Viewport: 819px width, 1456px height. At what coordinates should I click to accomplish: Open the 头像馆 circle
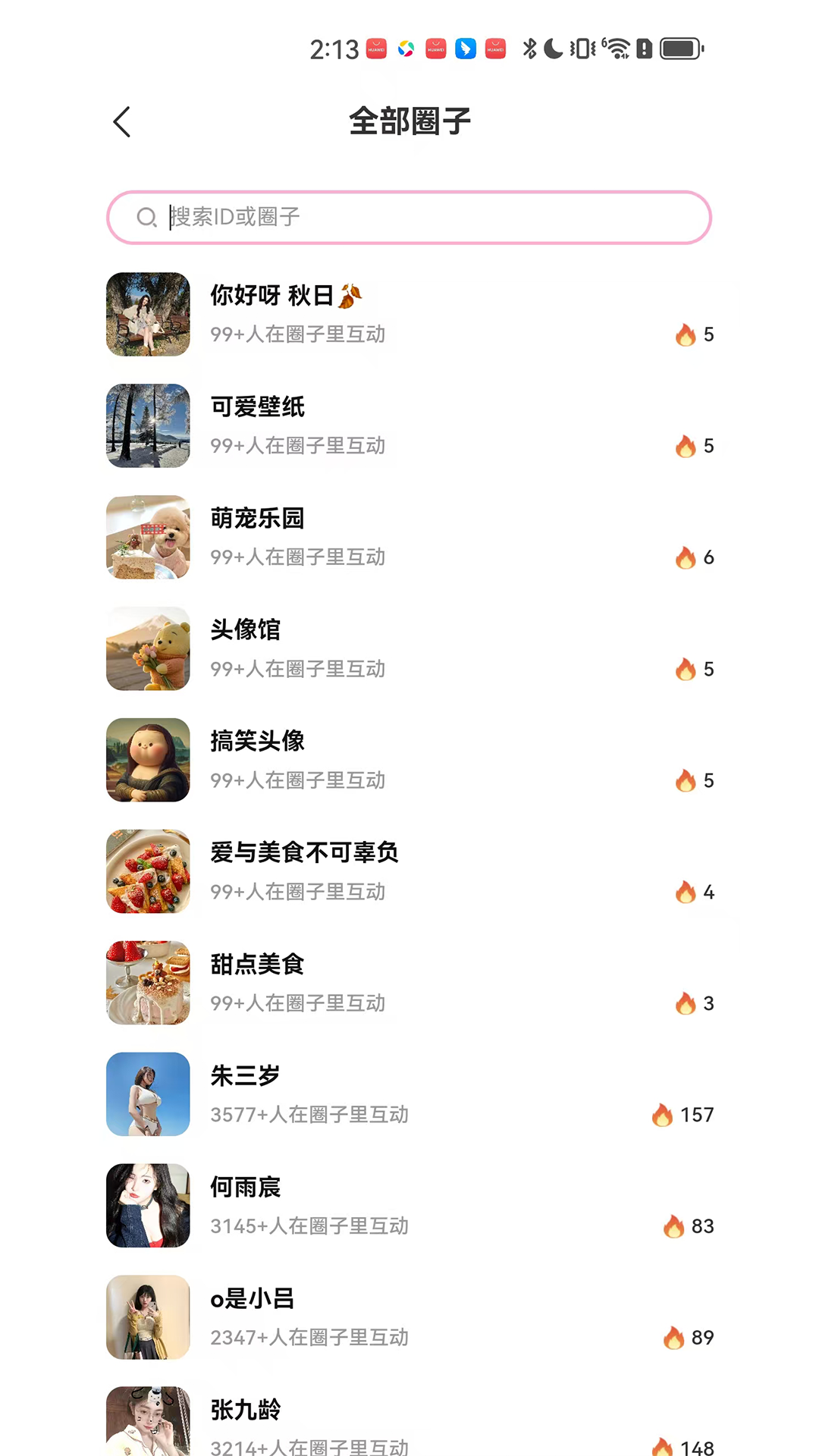click(x=409, y=648)
